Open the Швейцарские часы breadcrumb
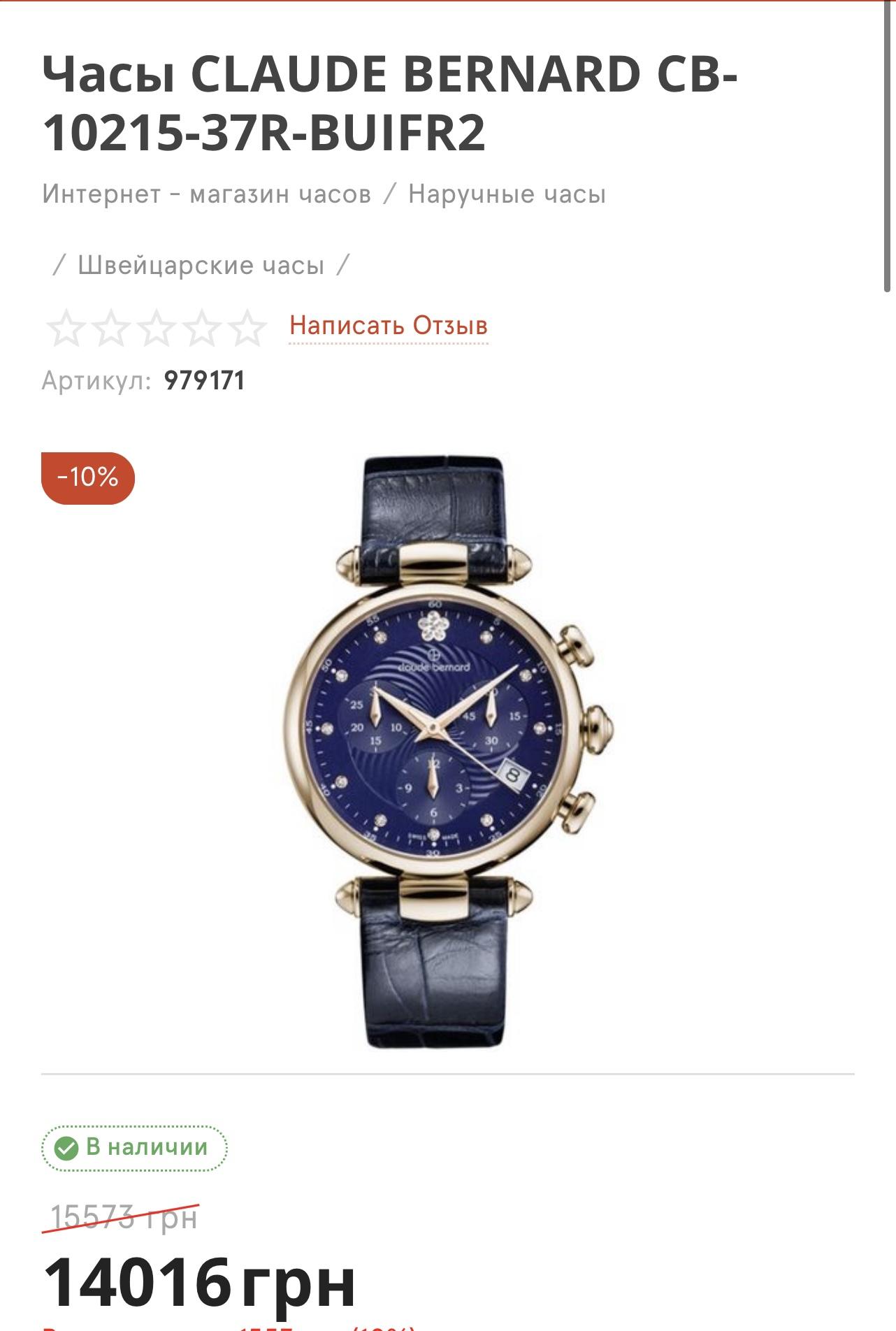Viewport: 896px width, 1331px height. pos(201,266)
